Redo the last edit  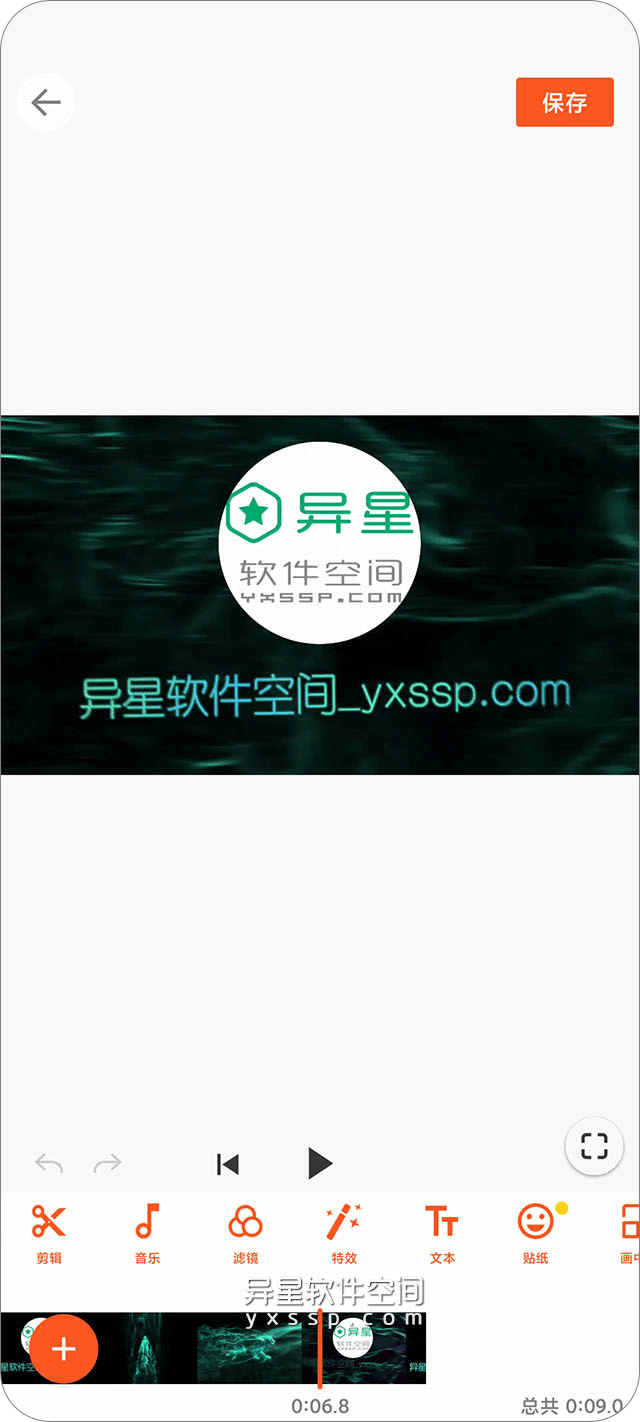point(107,1164)
